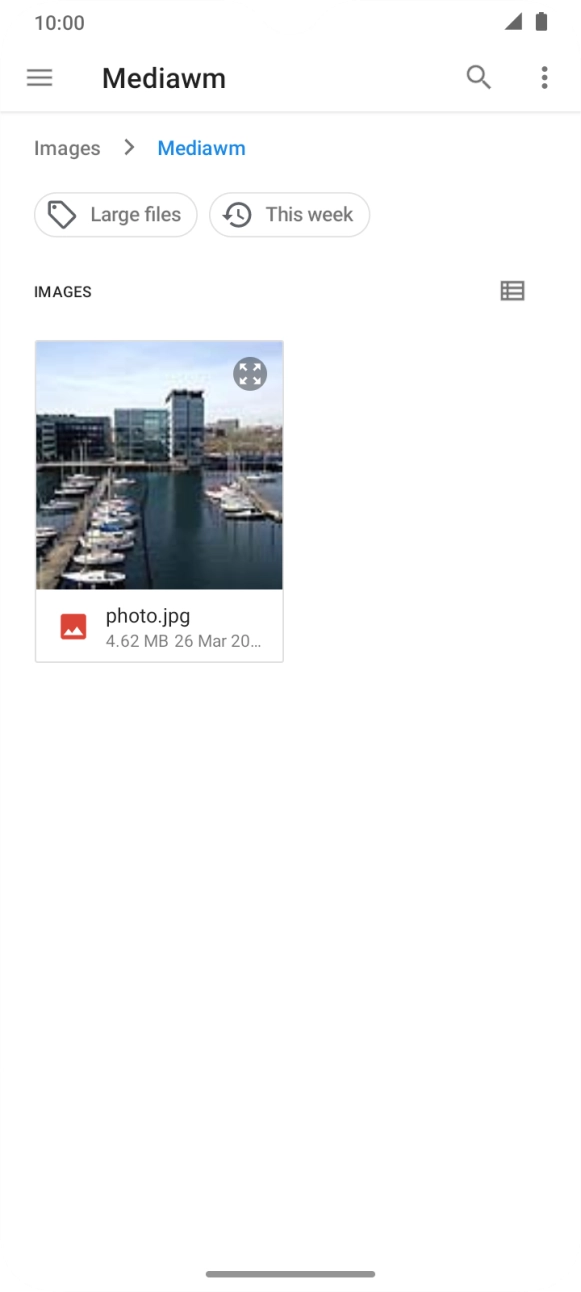Open the photo.jpg file
Image resolution: width=581 pixels, height=1292 pixels.
coord(159,501)
